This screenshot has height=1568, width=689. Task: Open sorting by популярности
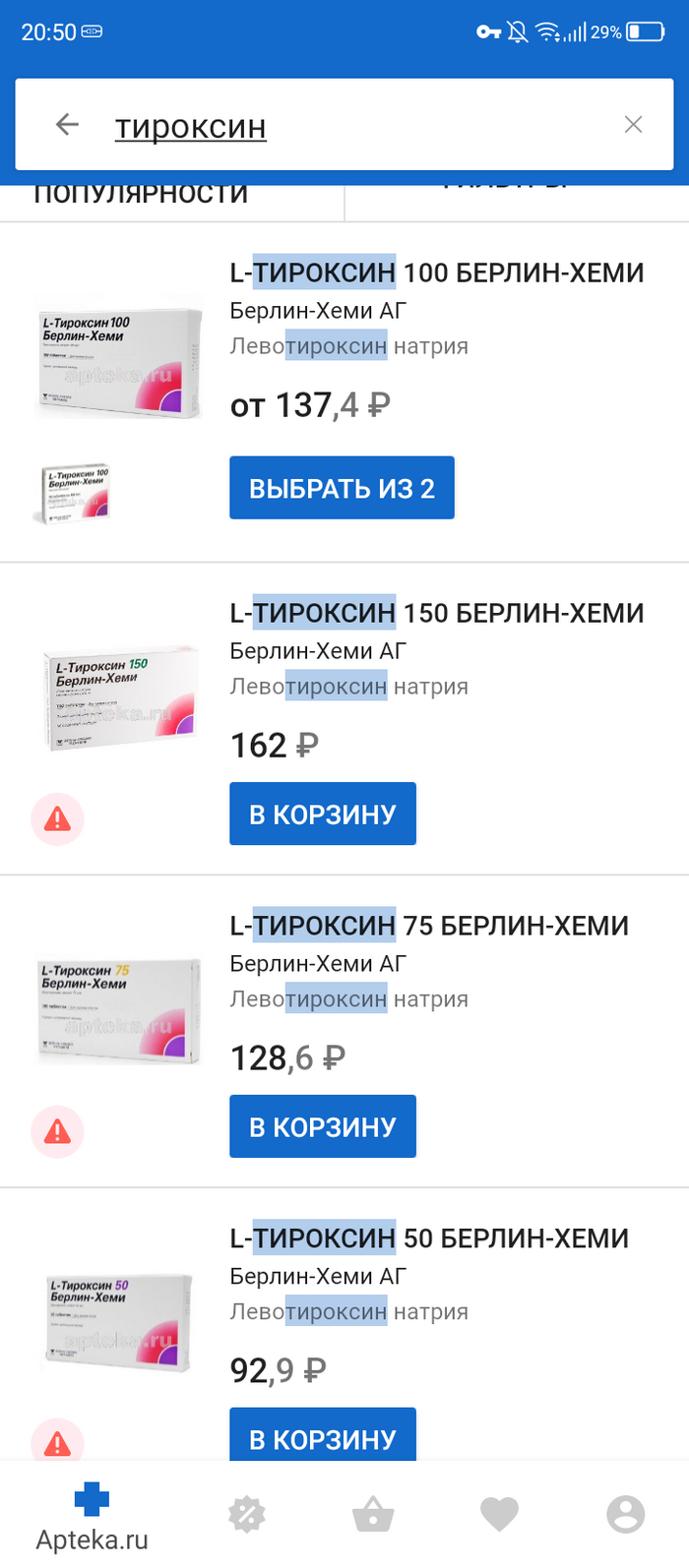point(141,195)
